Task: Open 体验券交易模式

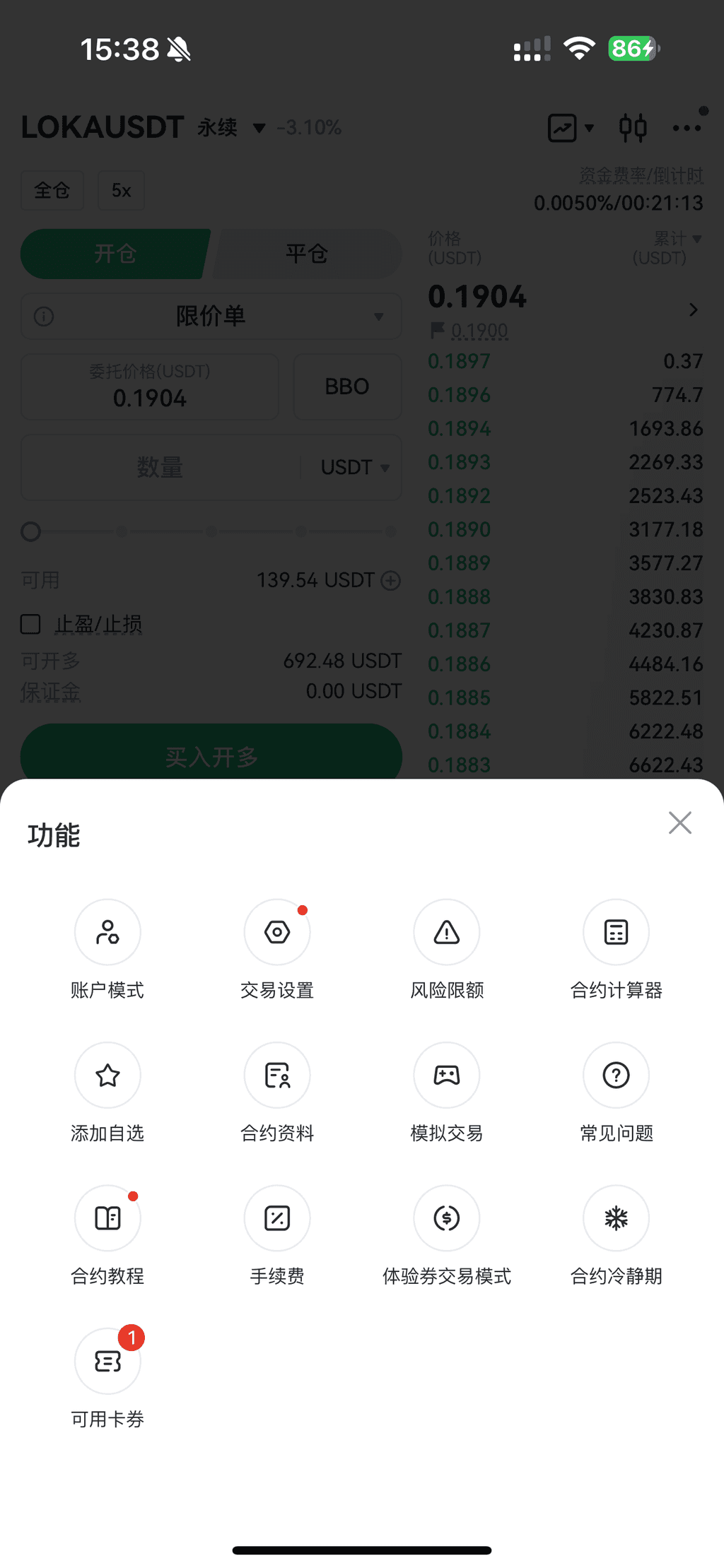Action: point(447,1218)
